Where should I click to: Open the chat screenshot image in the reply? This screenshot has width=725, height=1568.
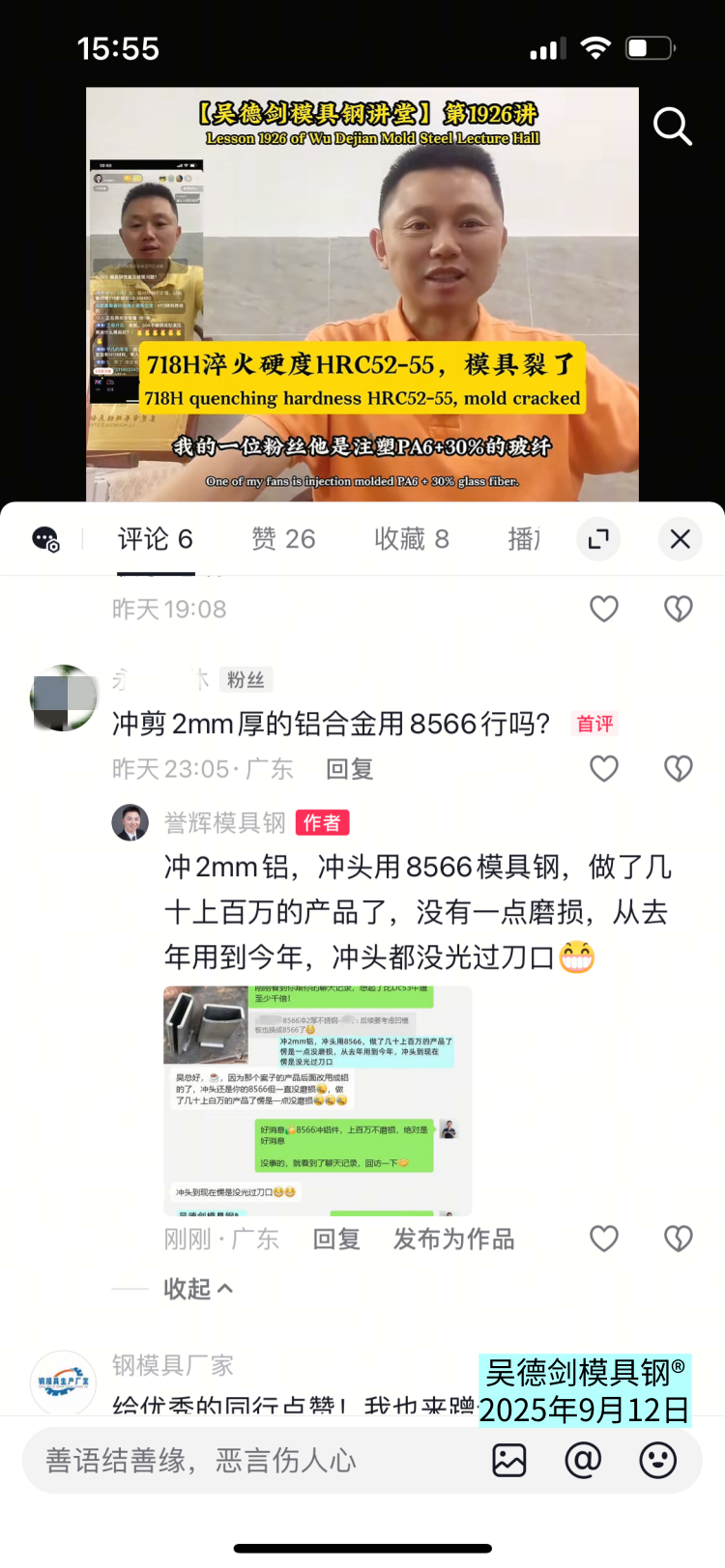pyautogui.click(x=317, y=1100)
